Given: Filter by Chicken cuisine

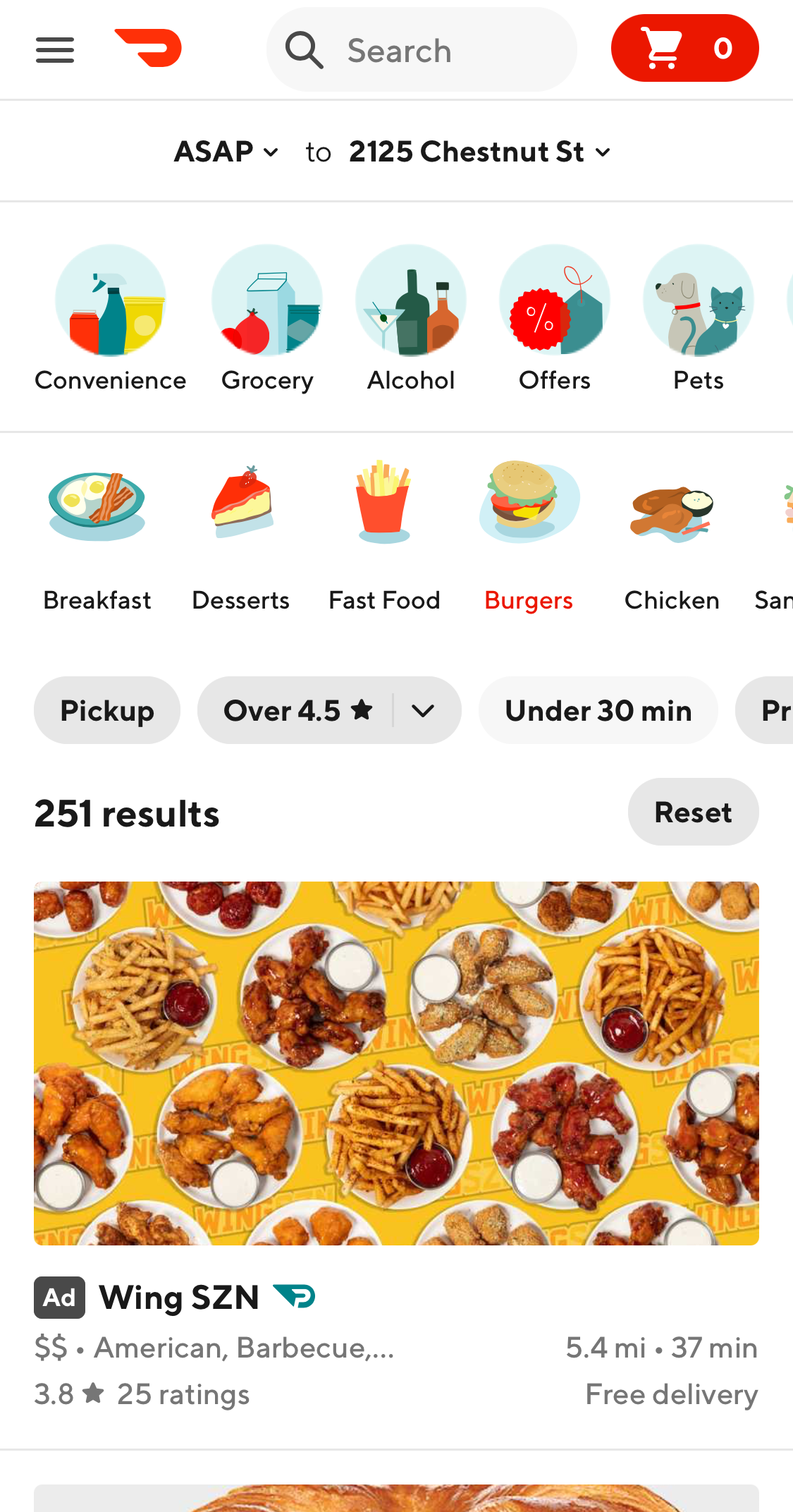Looking at the screenshot, I should point(672,536).
